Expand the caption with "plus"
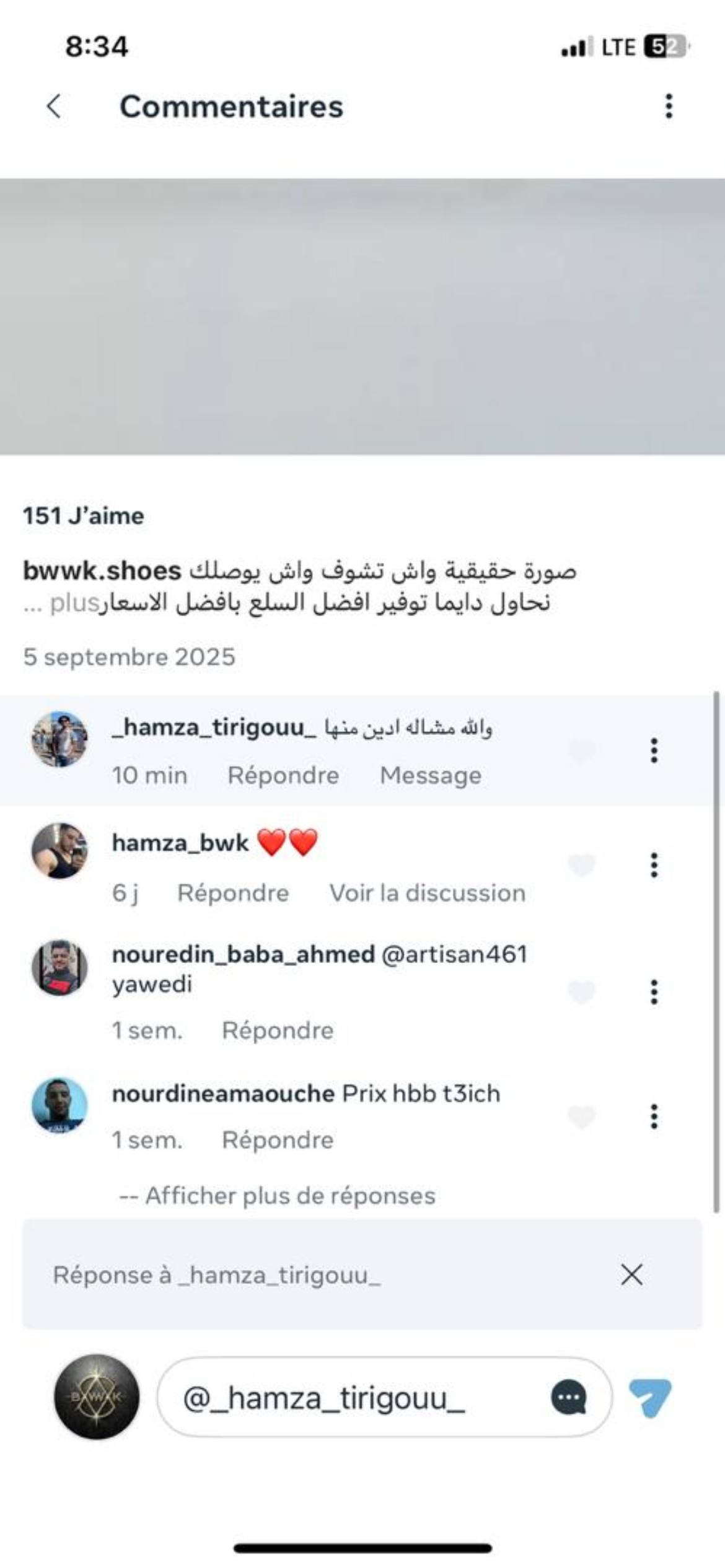The image size is (725, 1568). point(74,603)
